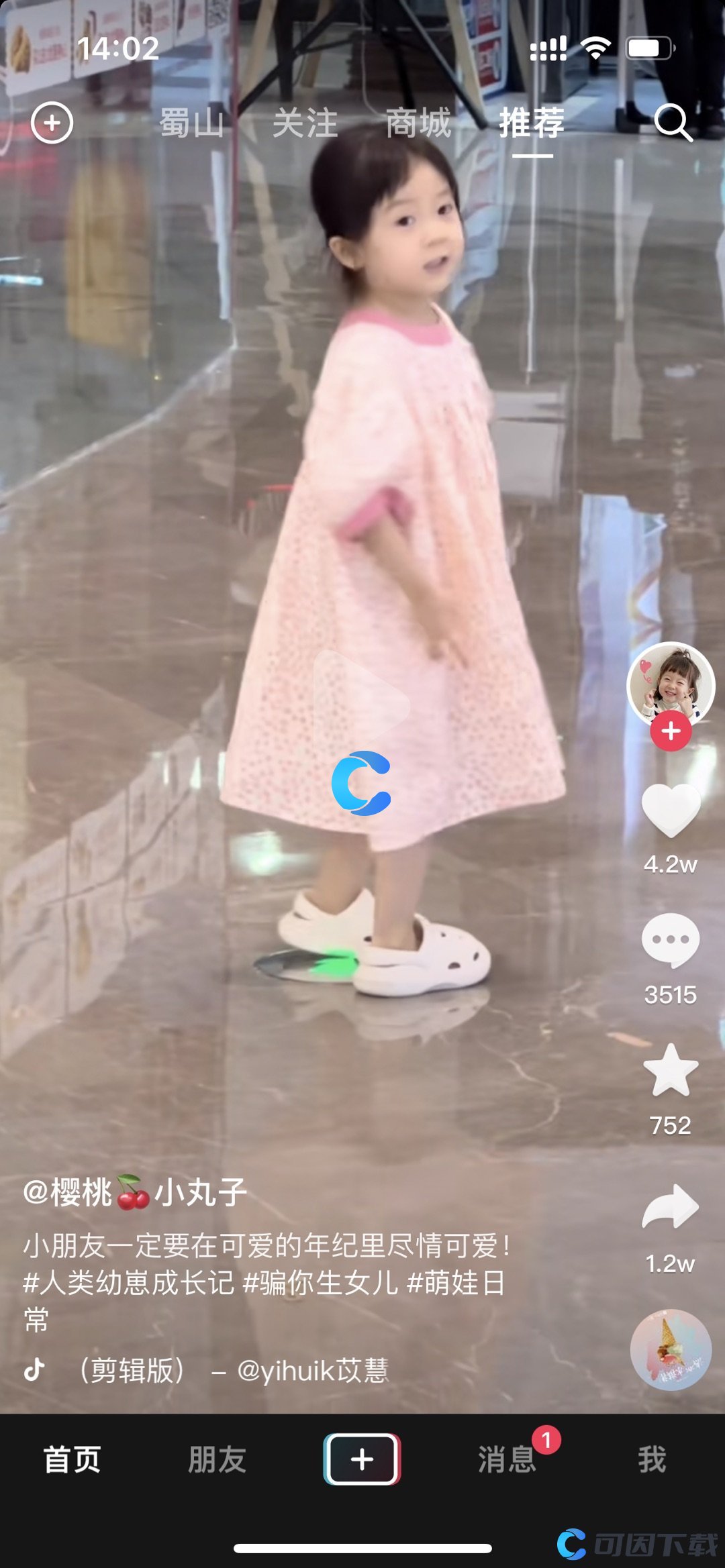Screen dimensions: 725x1568
Task: Open the spinning music disc
Action: 671,1350
